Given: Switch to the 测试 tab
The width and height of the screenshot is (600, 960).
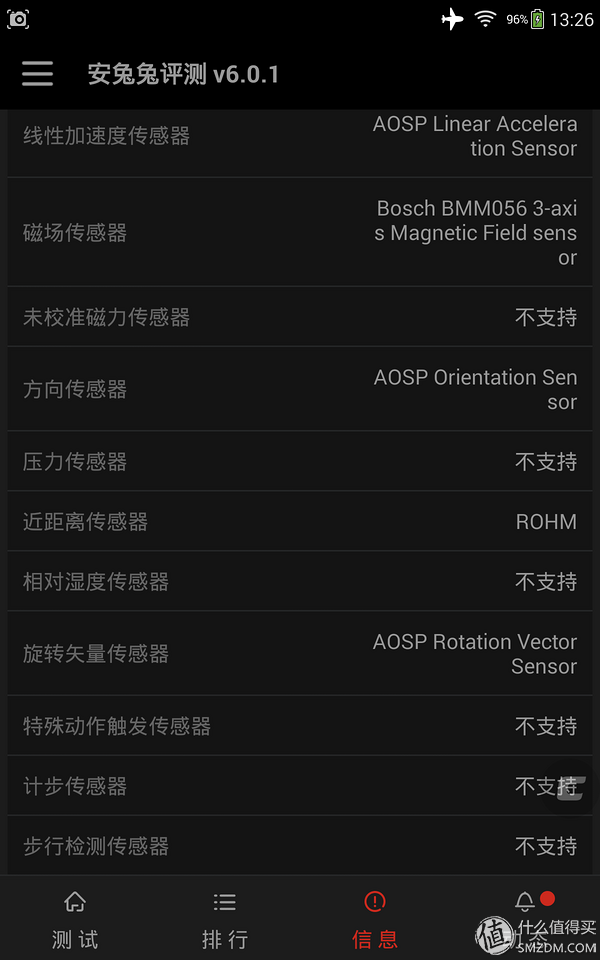Looking at the screenshot, I should [x=75, y=918].
